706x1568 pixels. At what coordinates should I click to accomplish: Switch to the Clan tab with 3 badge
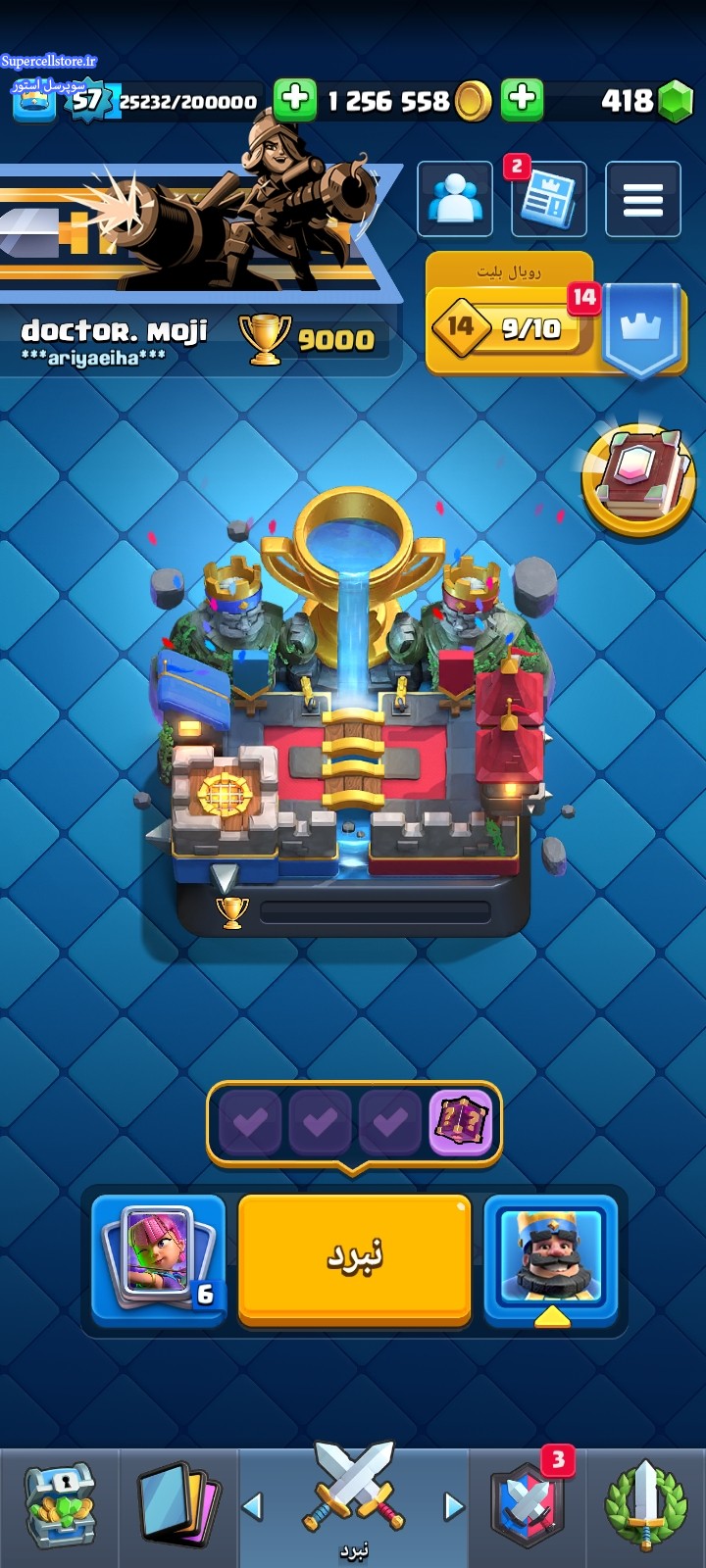pyautogui.click(x=528, y=1507)
